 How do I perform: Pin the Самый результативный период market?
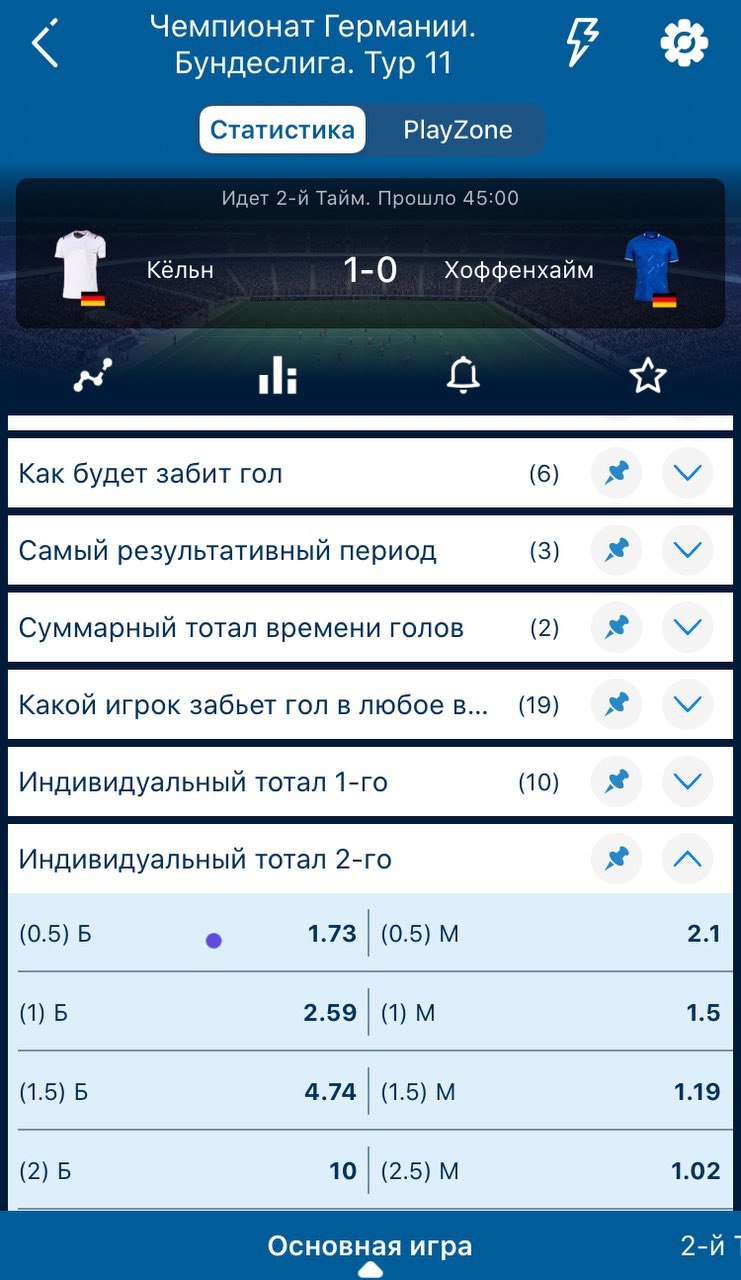coord(616,550)
